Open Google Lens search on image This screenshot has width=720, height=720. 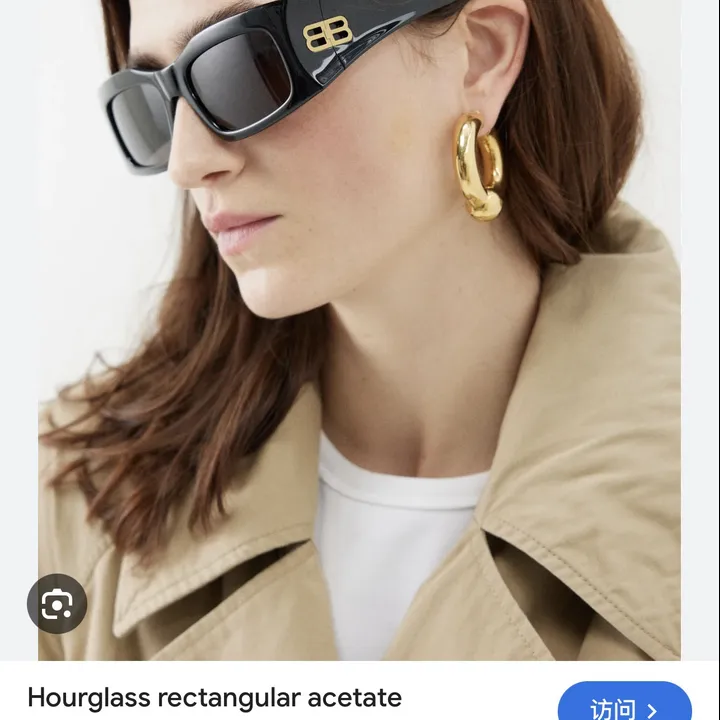coord(57,603)
